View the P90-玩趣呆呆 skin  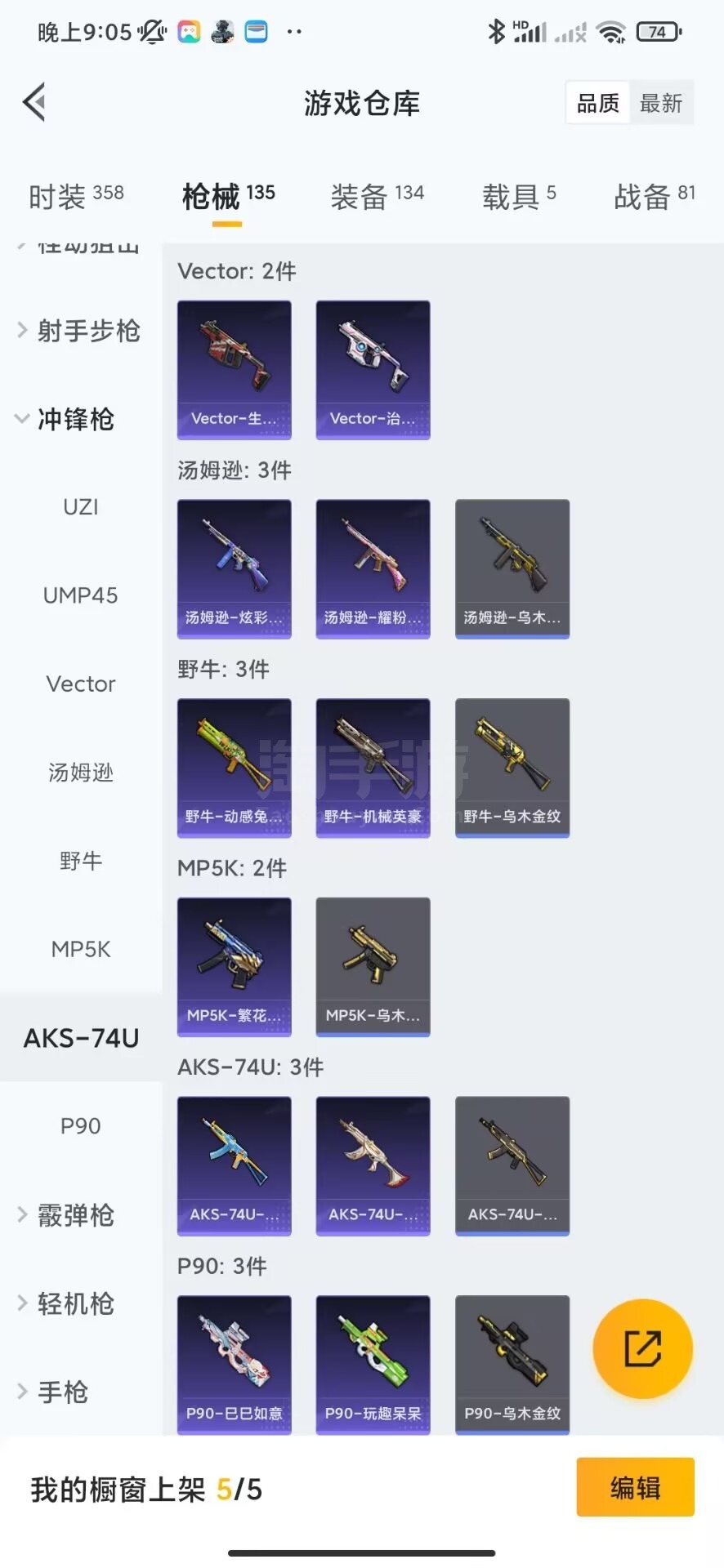coord(373,1364)
